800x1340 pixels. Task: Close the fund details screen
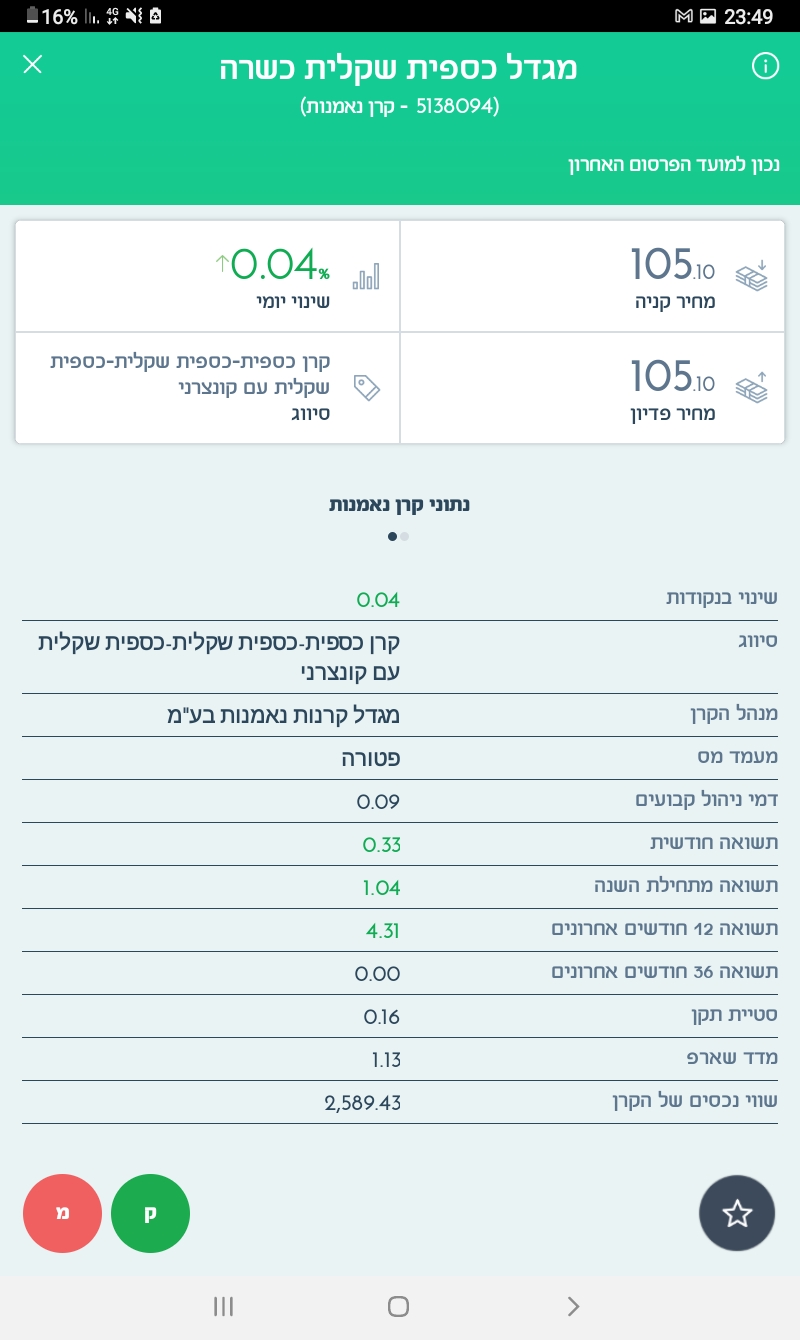(33, 65)
